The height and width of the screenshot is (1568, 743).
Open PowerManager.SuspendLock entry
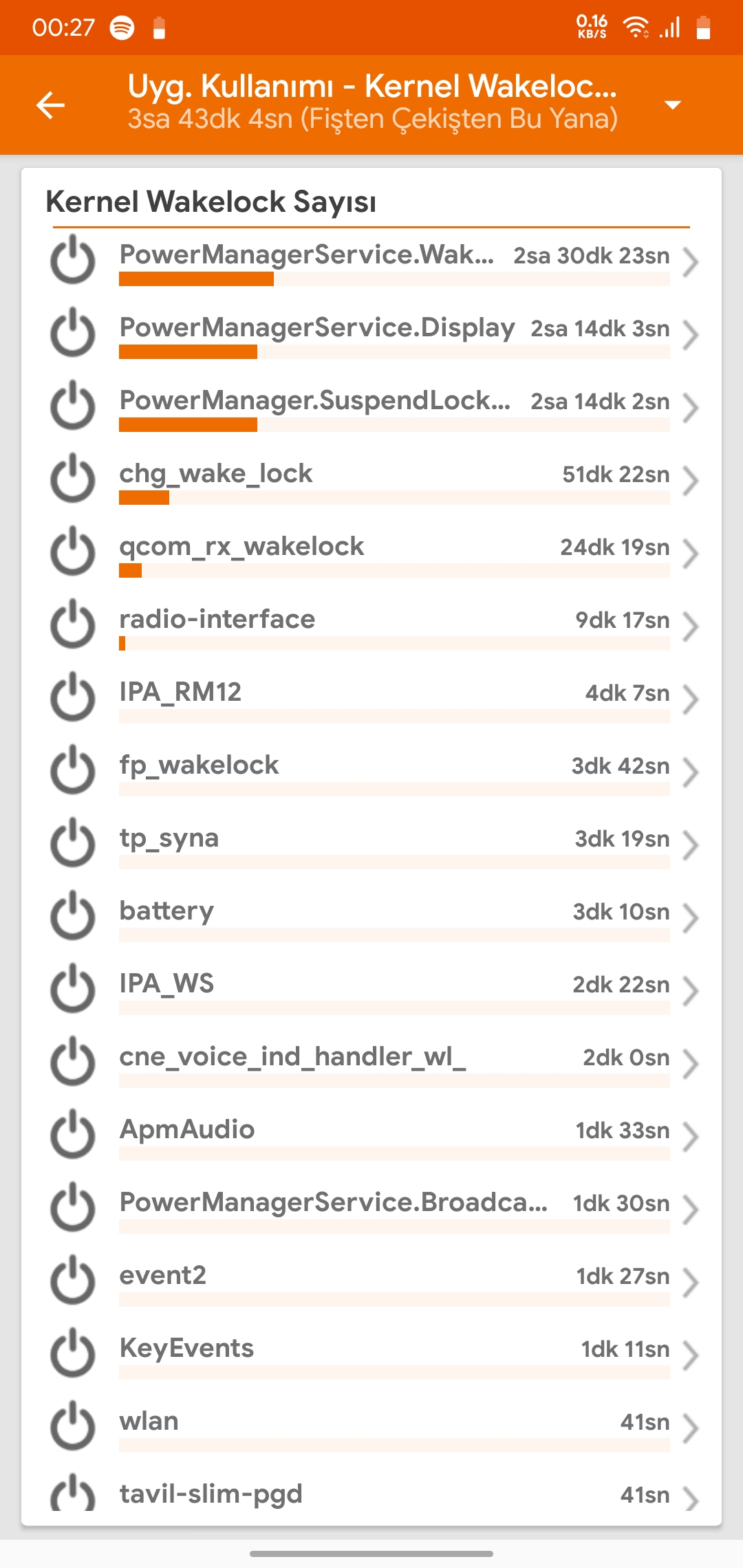pyautogui.click(x=371, y=408)
